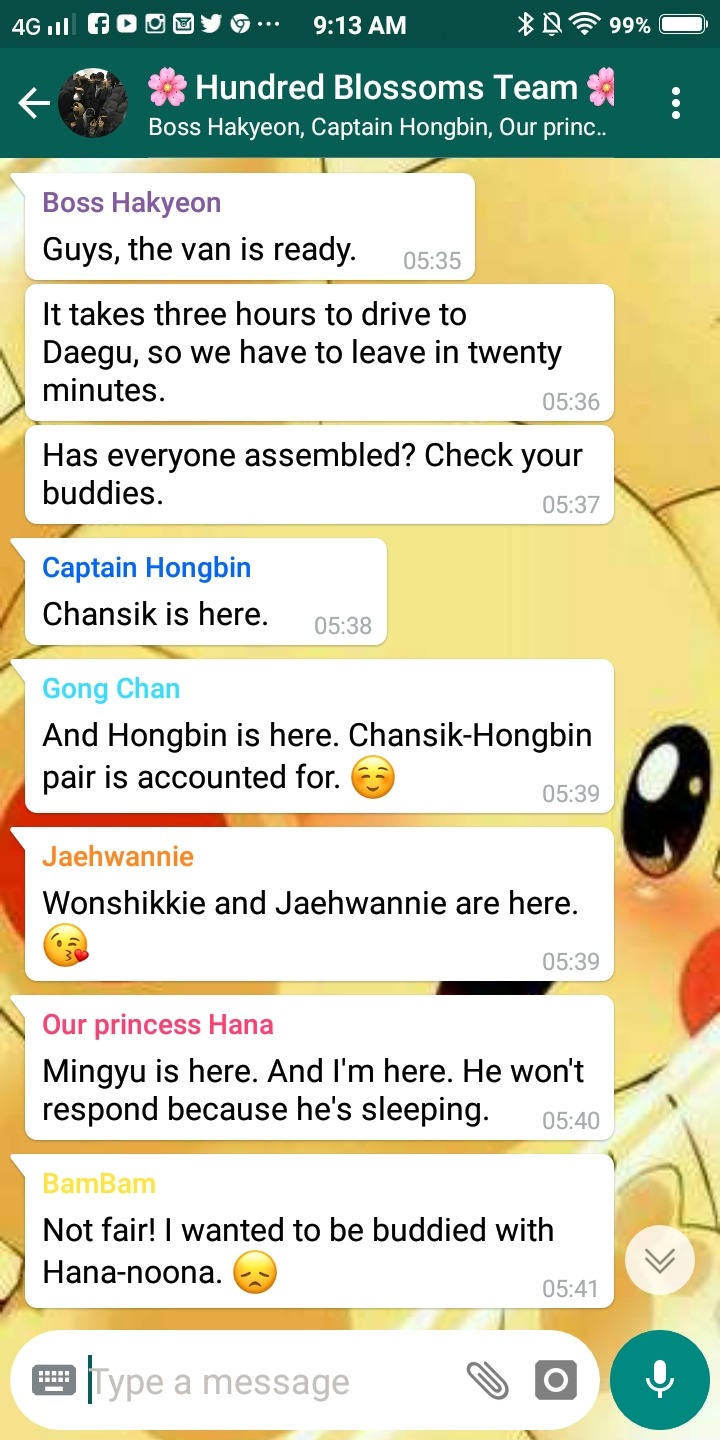
Task: Tap sender name Our princess Hana
Action: [157, 1025]
